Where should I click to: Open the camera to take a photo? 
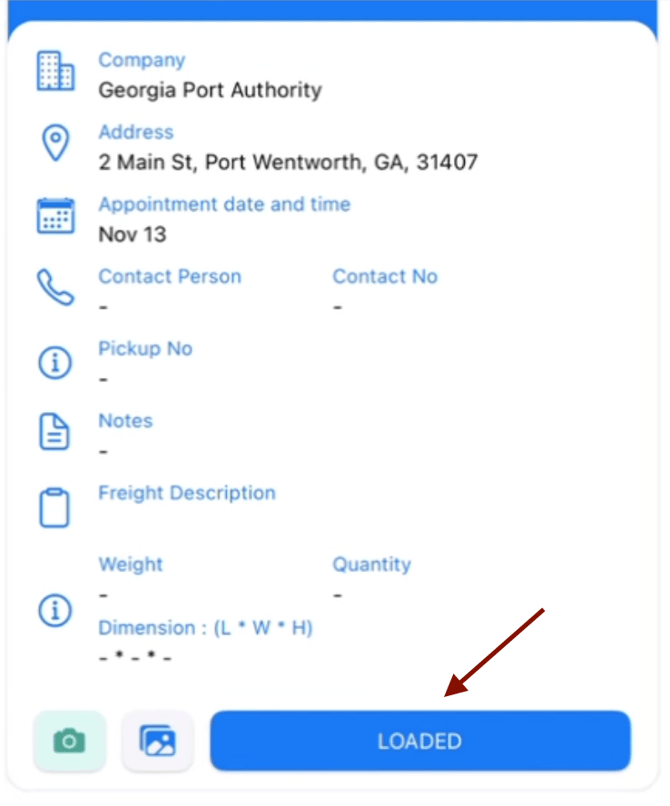[x=69, y=741]
